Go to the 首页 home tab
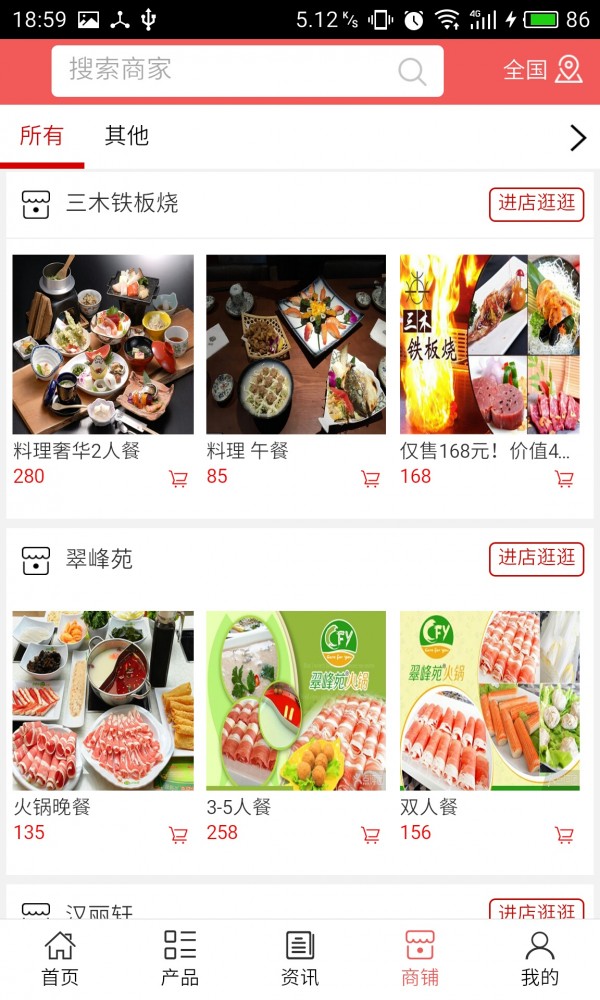 60,958
